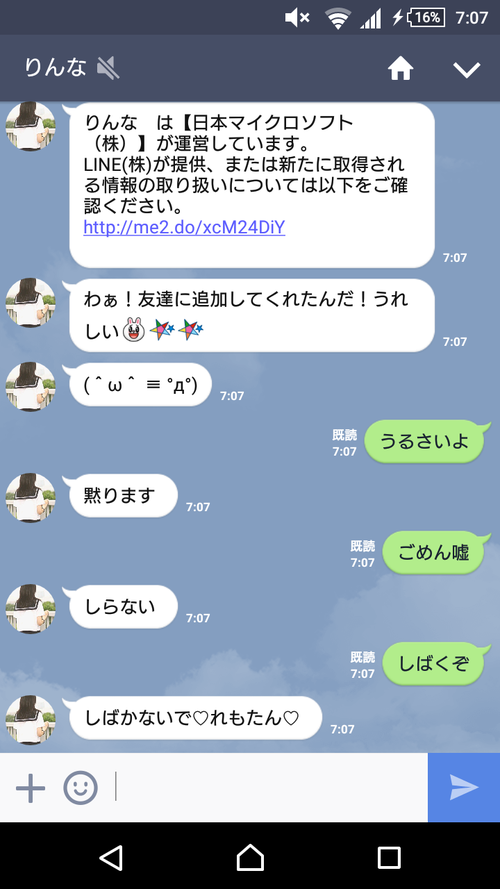Tap the plus attachment button
The height and width of the screenshot is (889, 500).
click(x=31, y=788)
